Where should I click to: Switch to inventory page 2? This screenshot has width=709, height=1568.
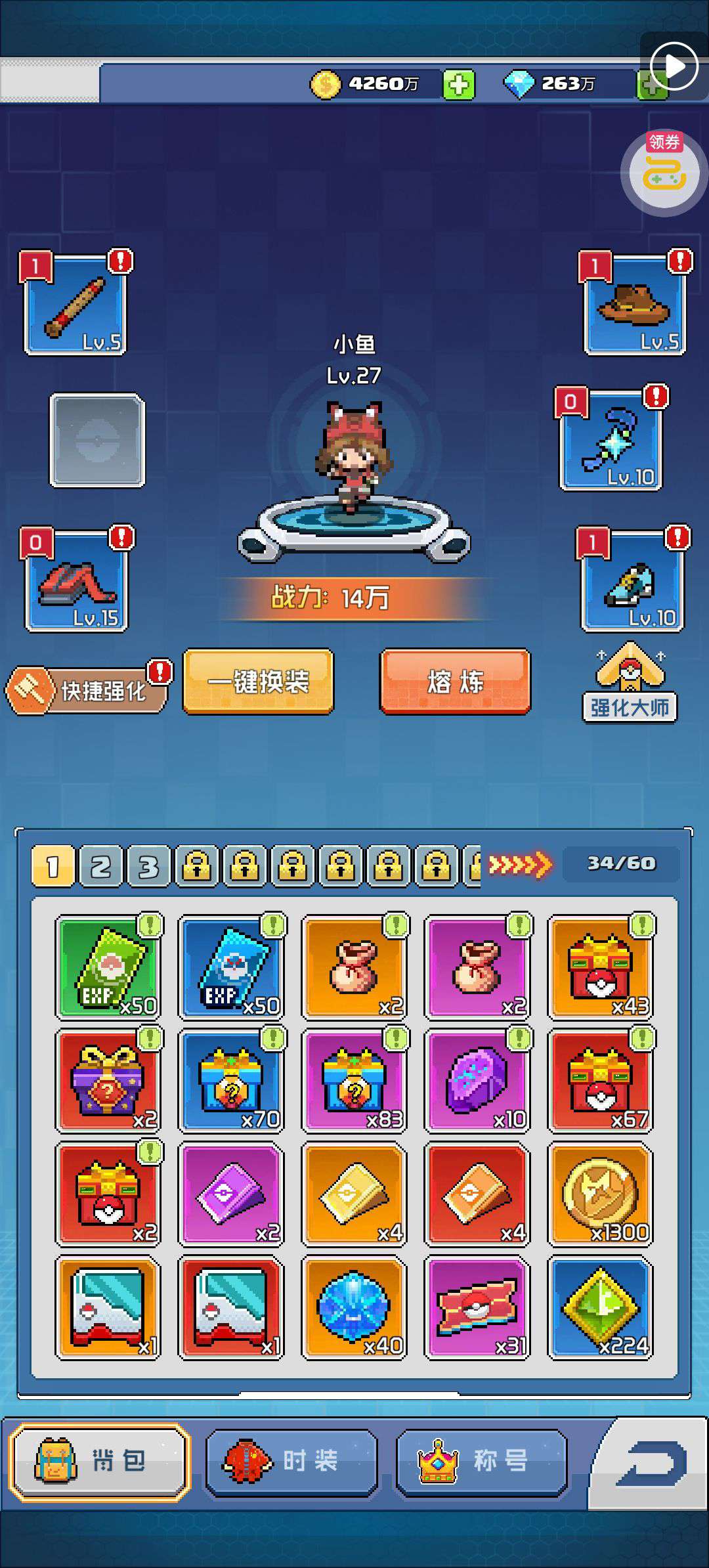pos(100,867)
